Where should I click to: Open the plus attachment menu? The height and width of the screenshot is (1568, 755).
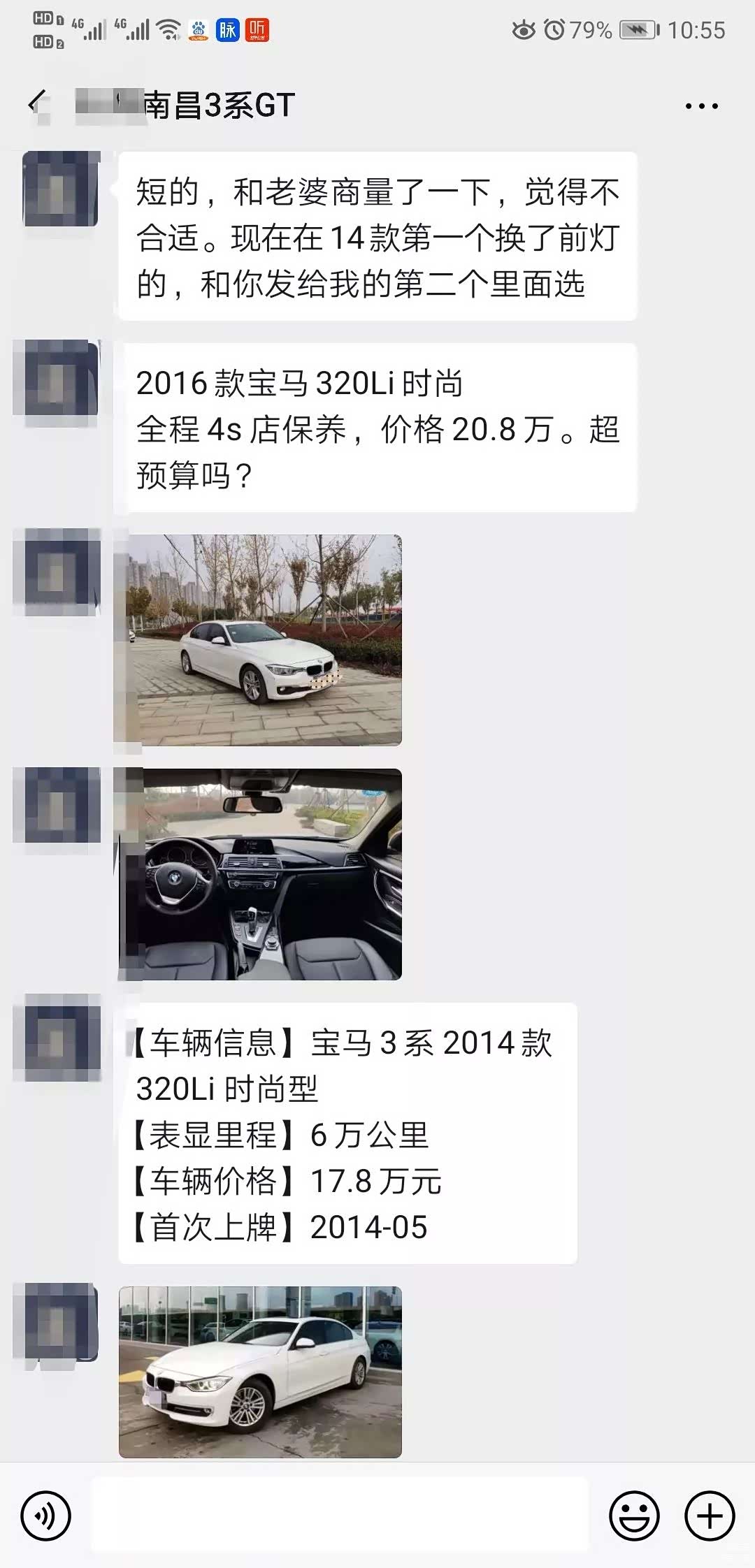(x=710, y=1516)
